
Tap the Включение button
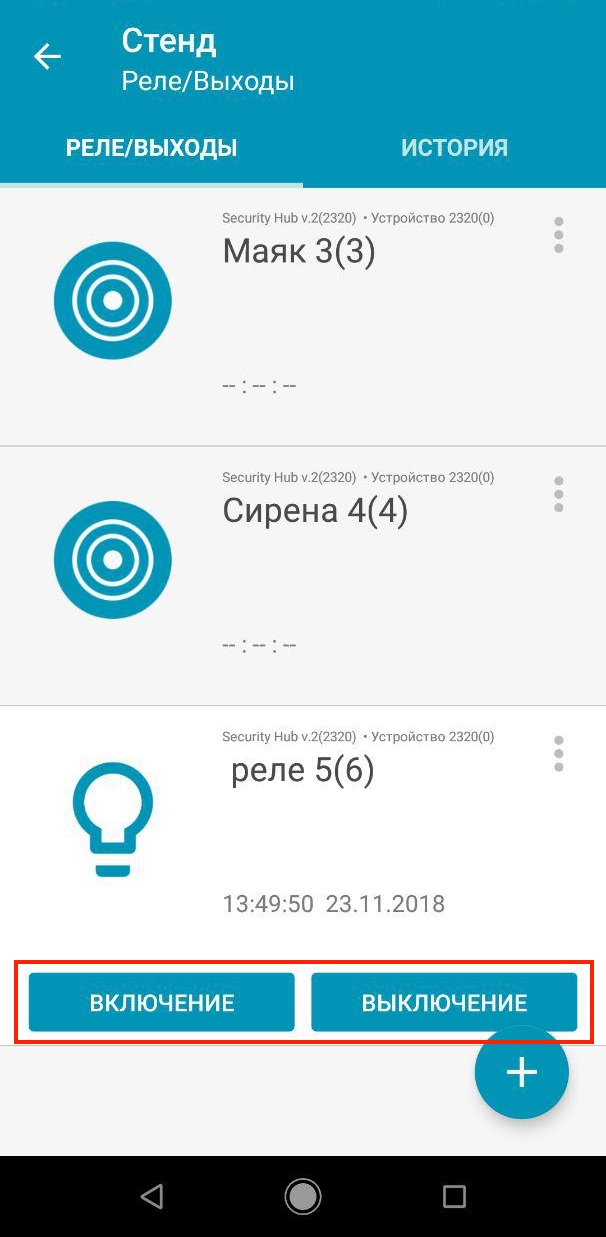pos(161,1002)
